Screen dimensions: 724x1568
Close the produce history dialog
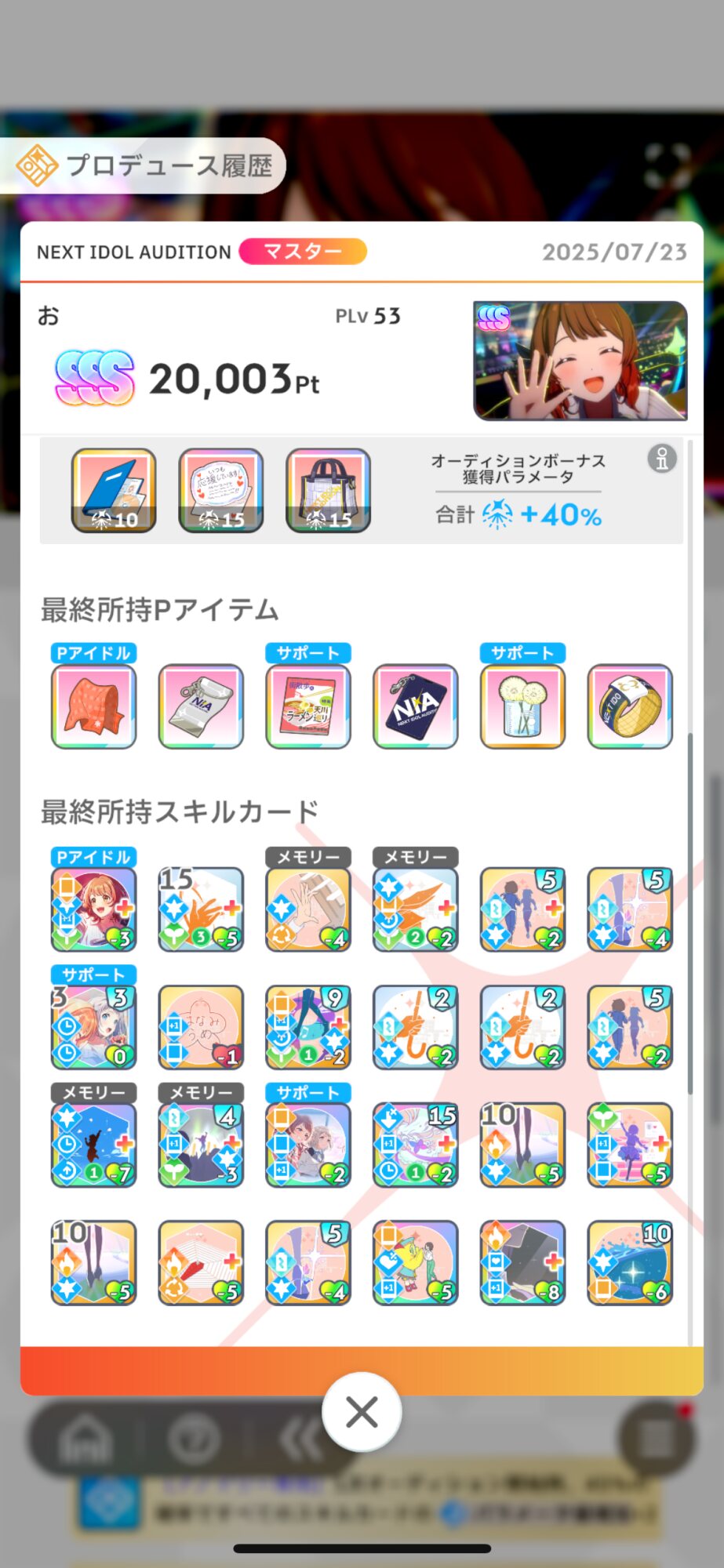362,1412
